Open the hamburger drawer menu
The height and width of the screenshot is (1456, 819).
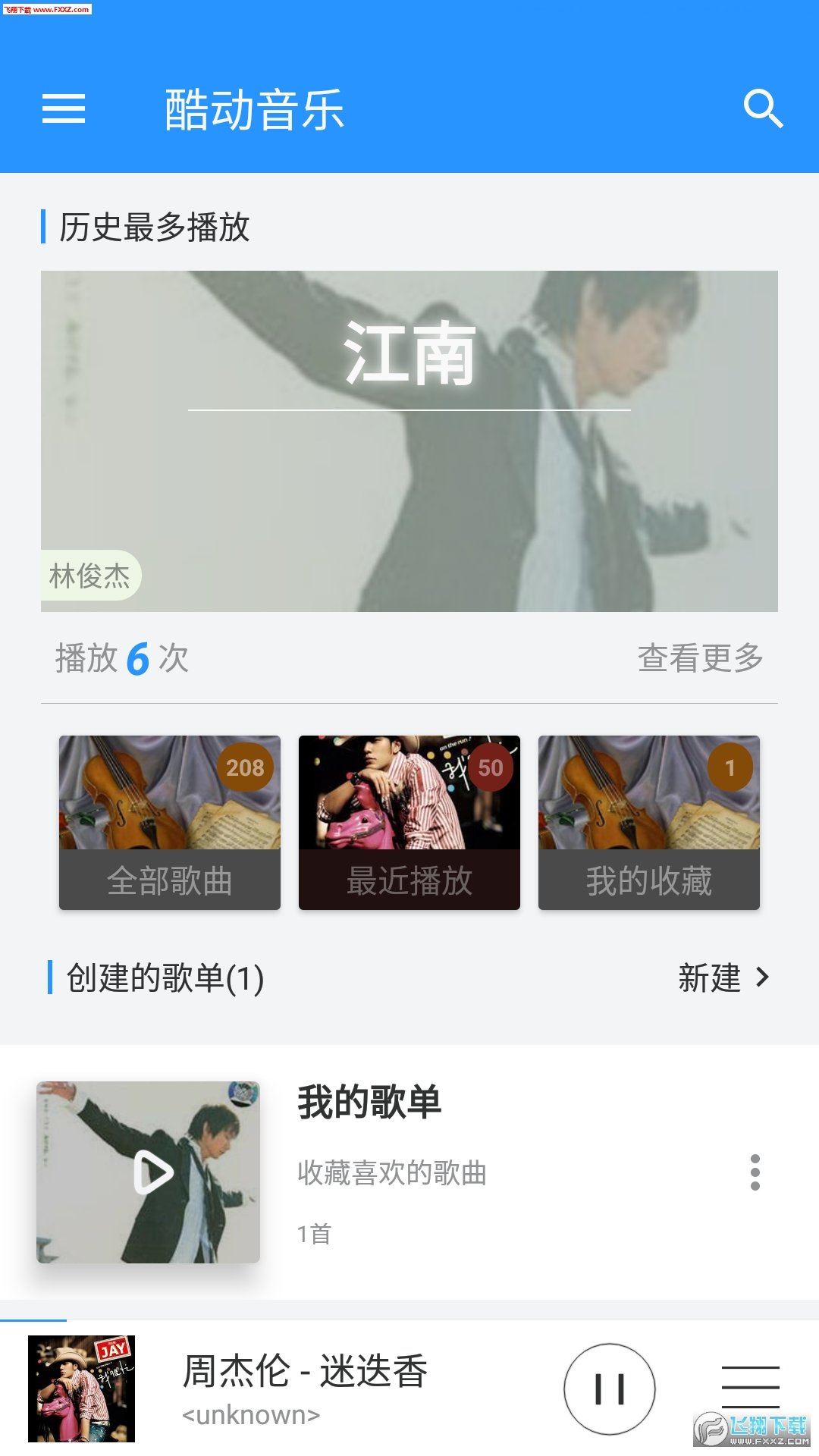click(64, 108)
